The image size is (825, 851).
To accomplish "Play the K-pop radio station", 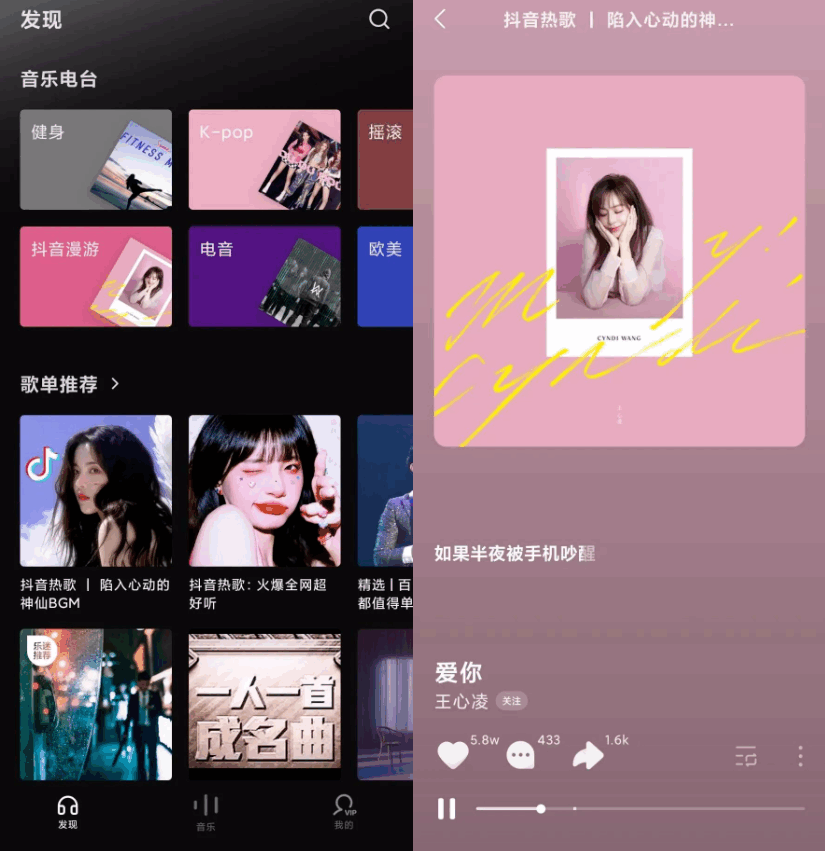I will [x=264, y=160].
